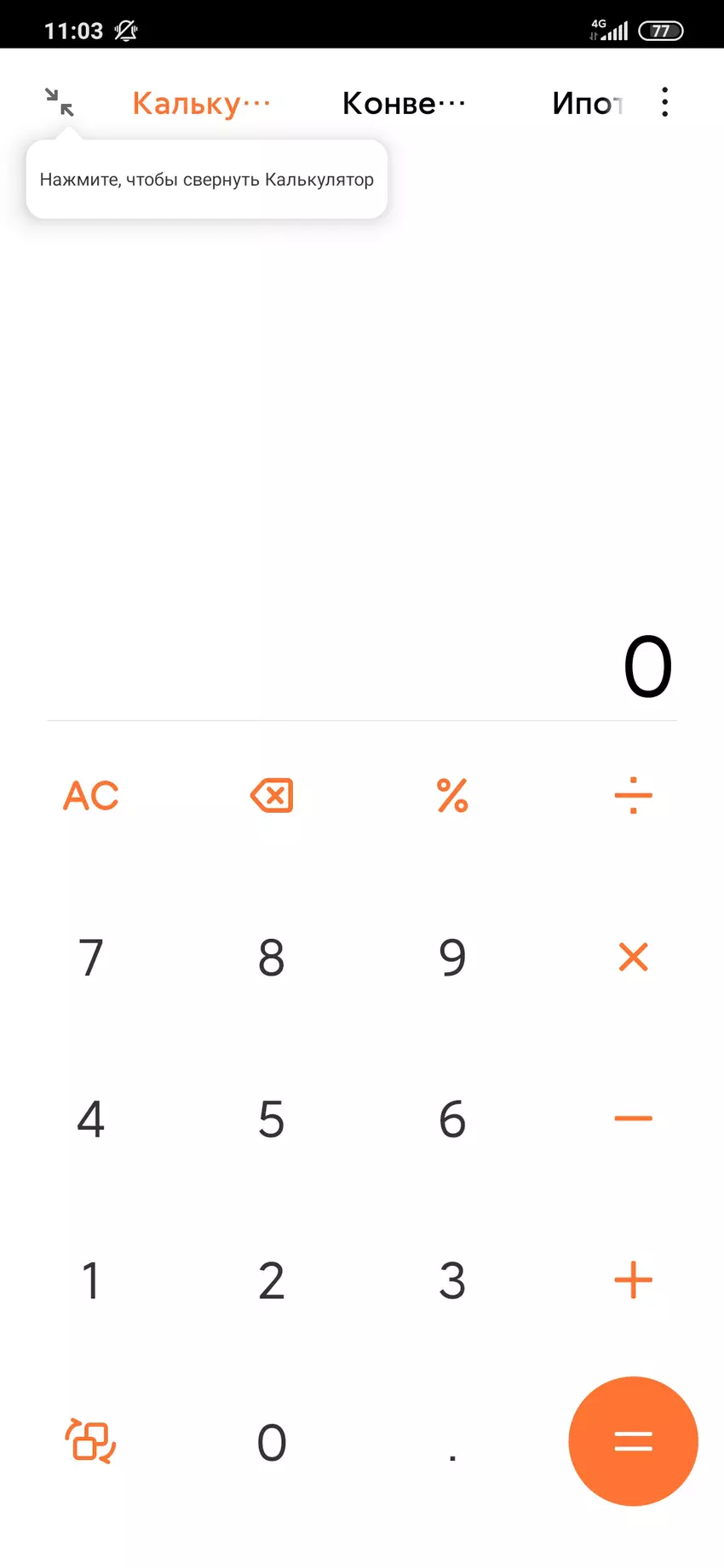
Task: Choose the minus operator
Action: (633, 1119)
